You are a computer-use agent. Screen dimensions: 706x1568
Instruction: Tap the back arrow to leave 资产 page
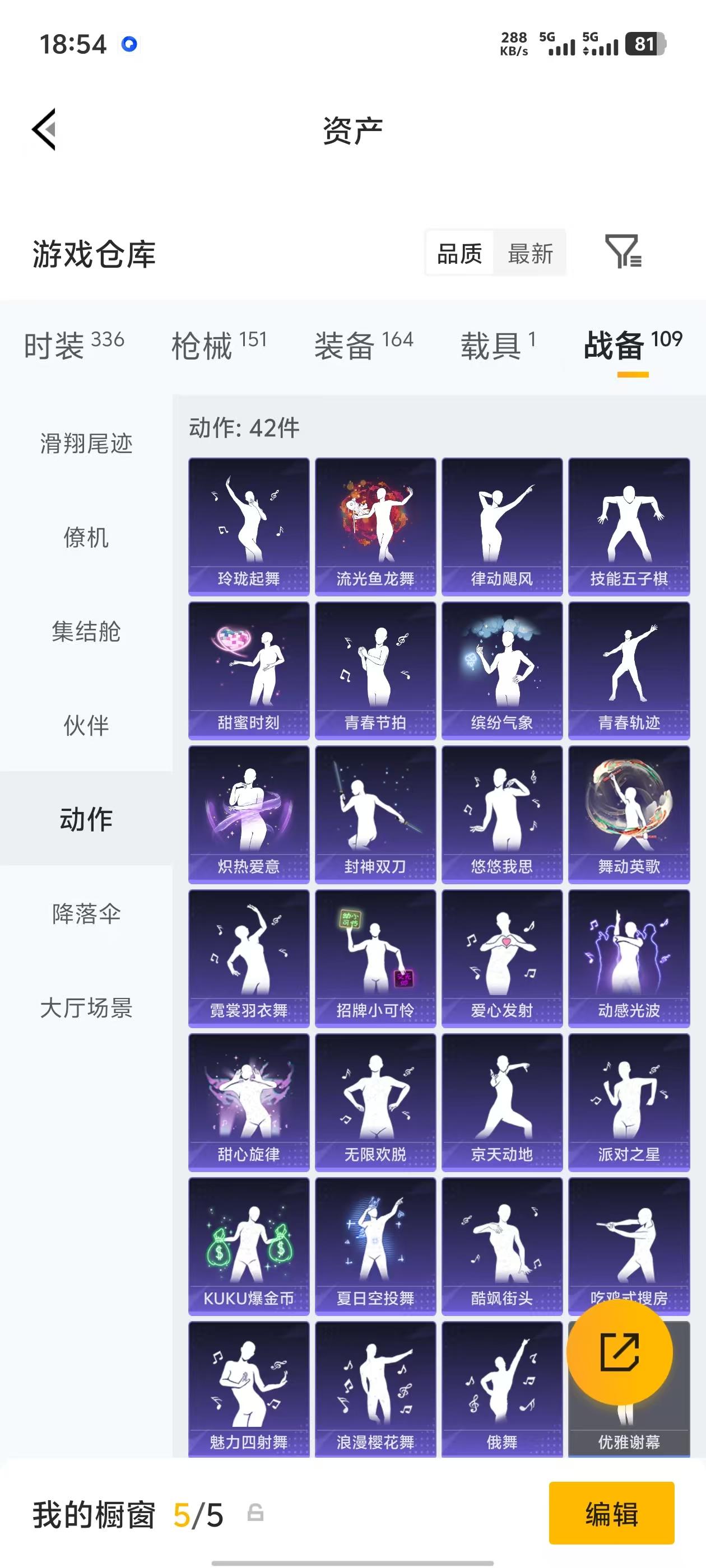coord(44,130)
